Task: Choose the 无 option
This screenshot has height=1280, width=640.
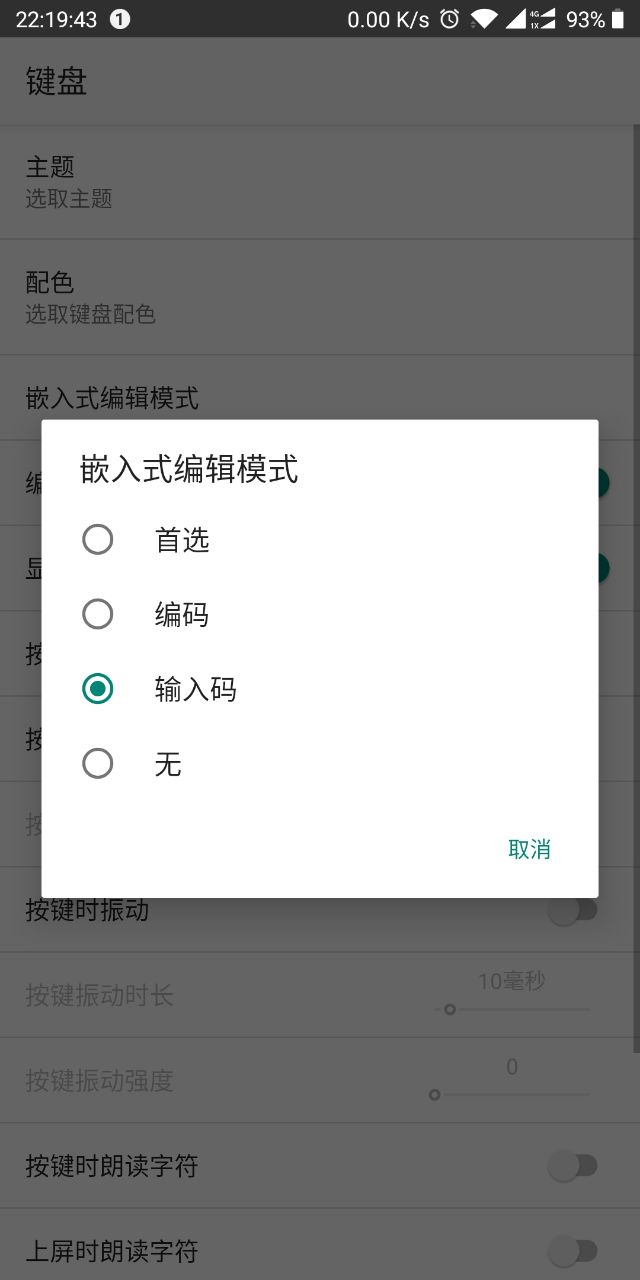Action: pos(98,764)
